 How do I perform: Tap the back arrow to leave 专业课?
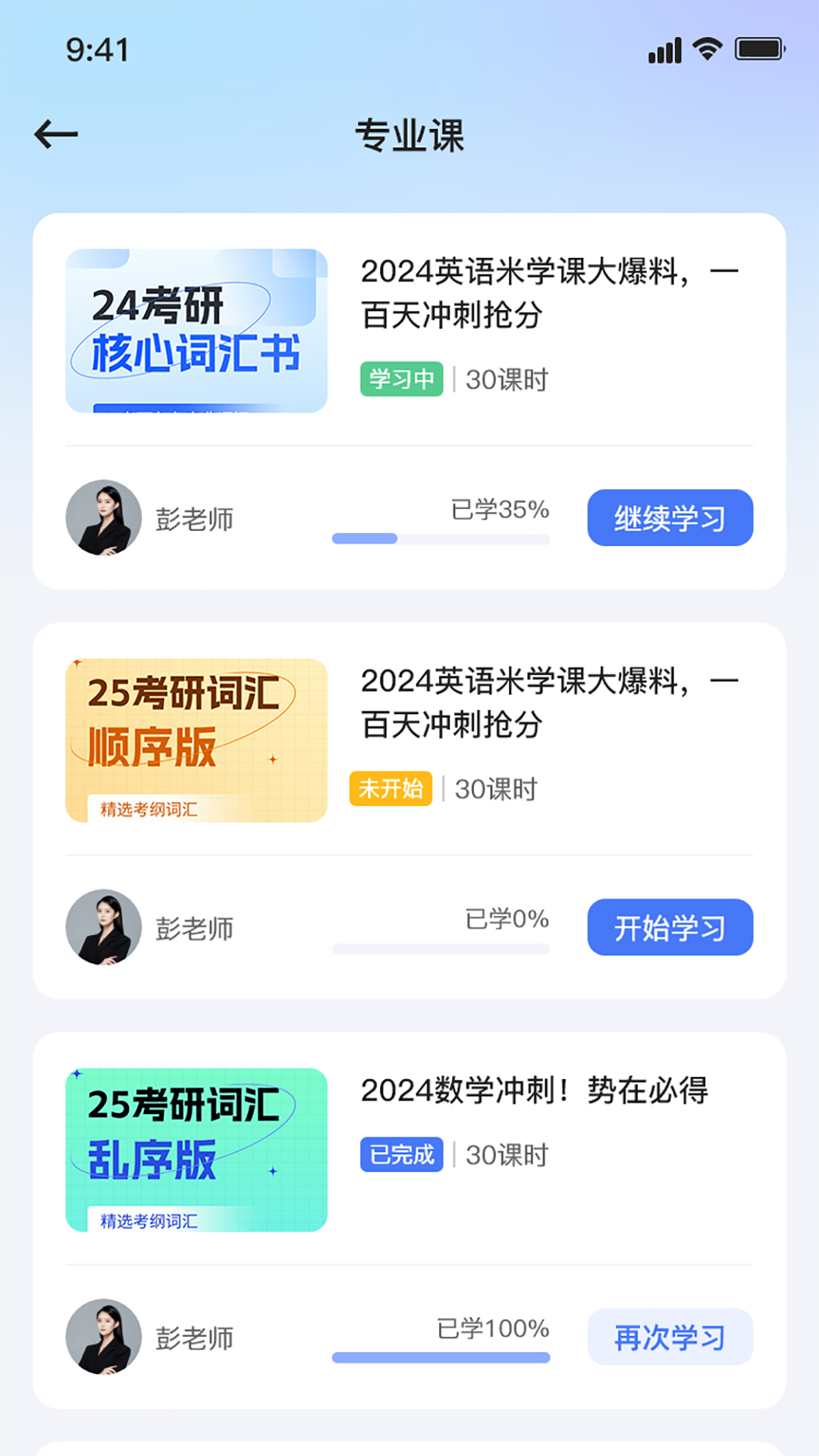55,133
